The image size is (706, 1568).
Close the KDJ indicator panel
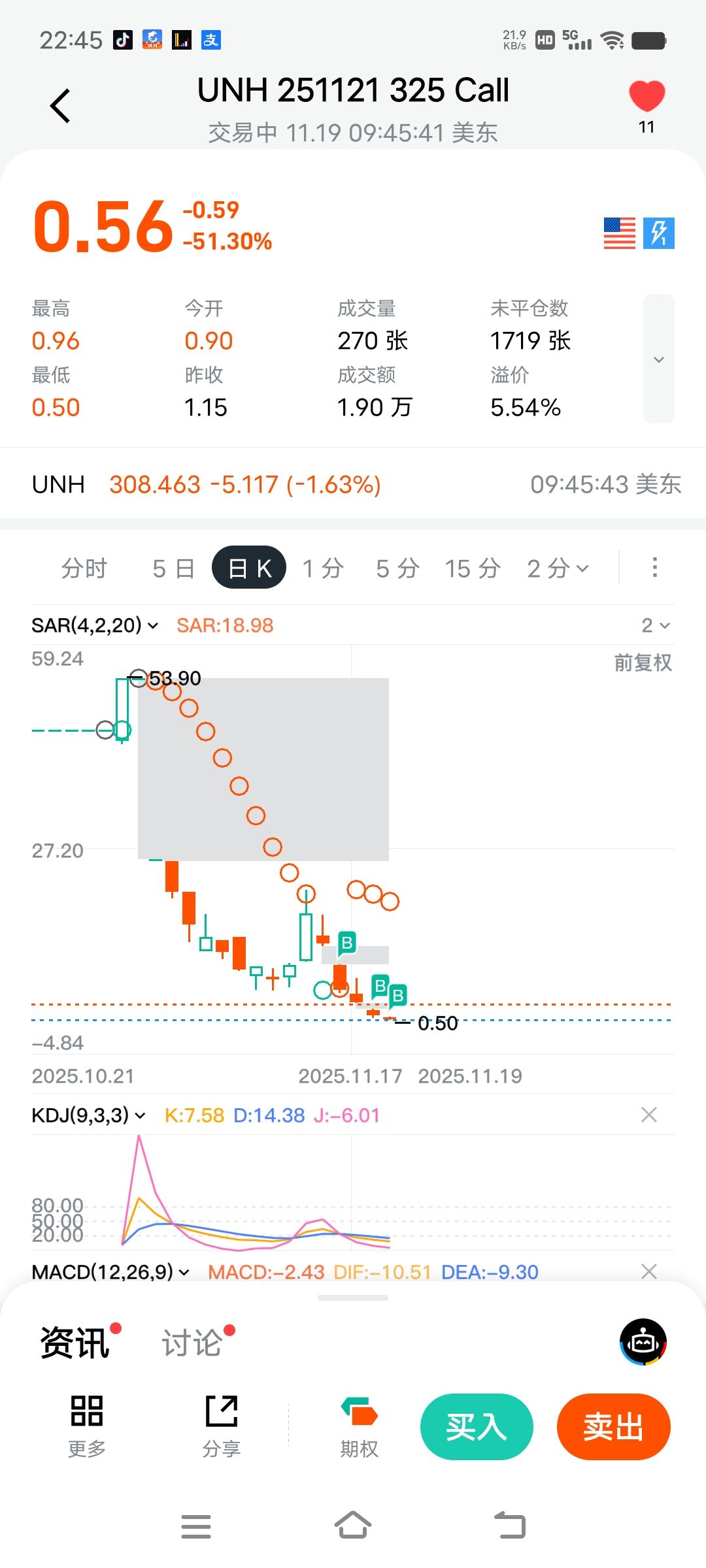pyautogui.click(x=648, y=1115)
